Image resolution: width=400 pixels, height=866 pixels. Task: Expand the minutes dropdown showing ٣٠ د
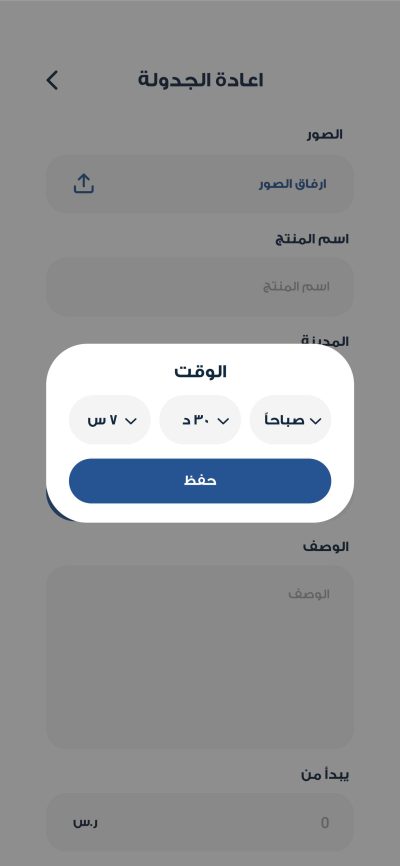200,420
